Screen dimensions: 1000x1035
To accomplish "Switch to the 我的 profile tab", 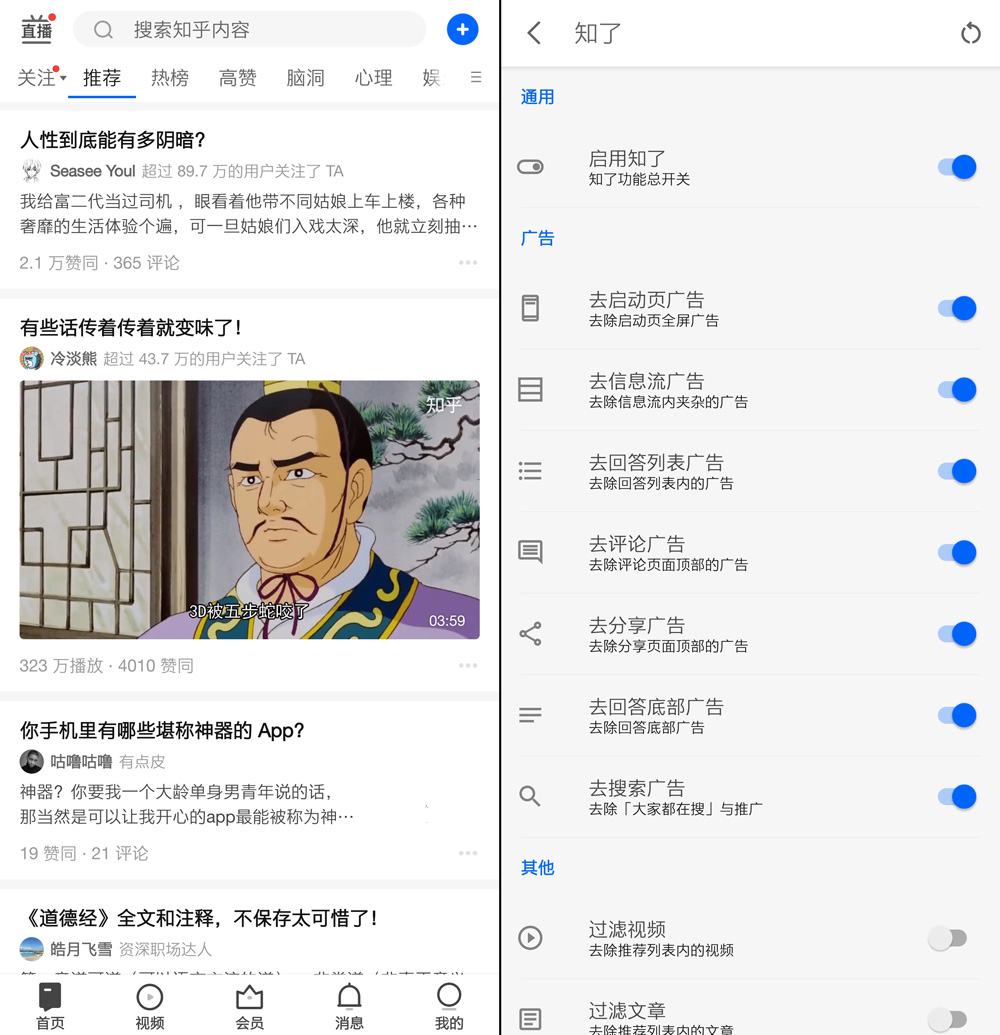I will pos(449,1005).
